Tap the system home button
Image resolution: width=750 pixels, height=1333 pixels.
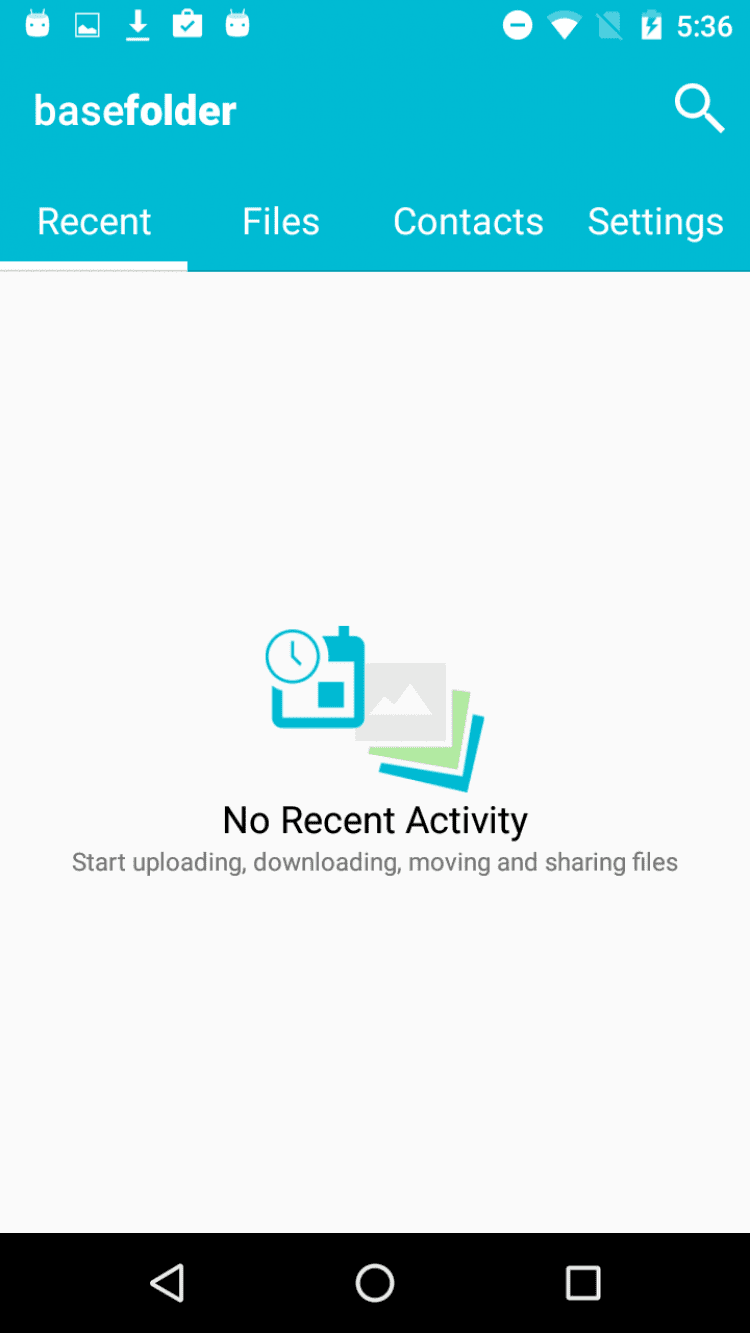tap(375, 1282)
